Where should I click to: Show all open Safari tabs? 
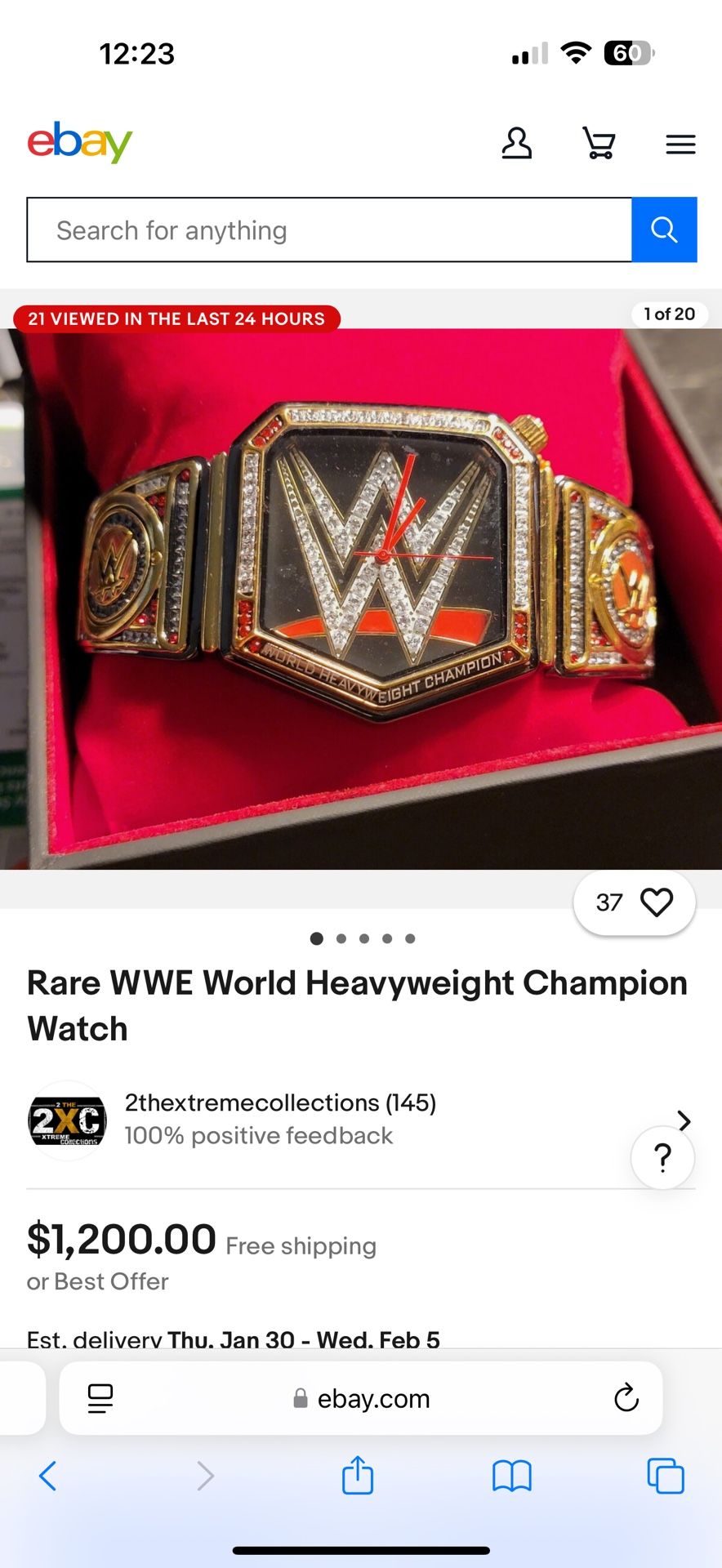click(665, 1476)
